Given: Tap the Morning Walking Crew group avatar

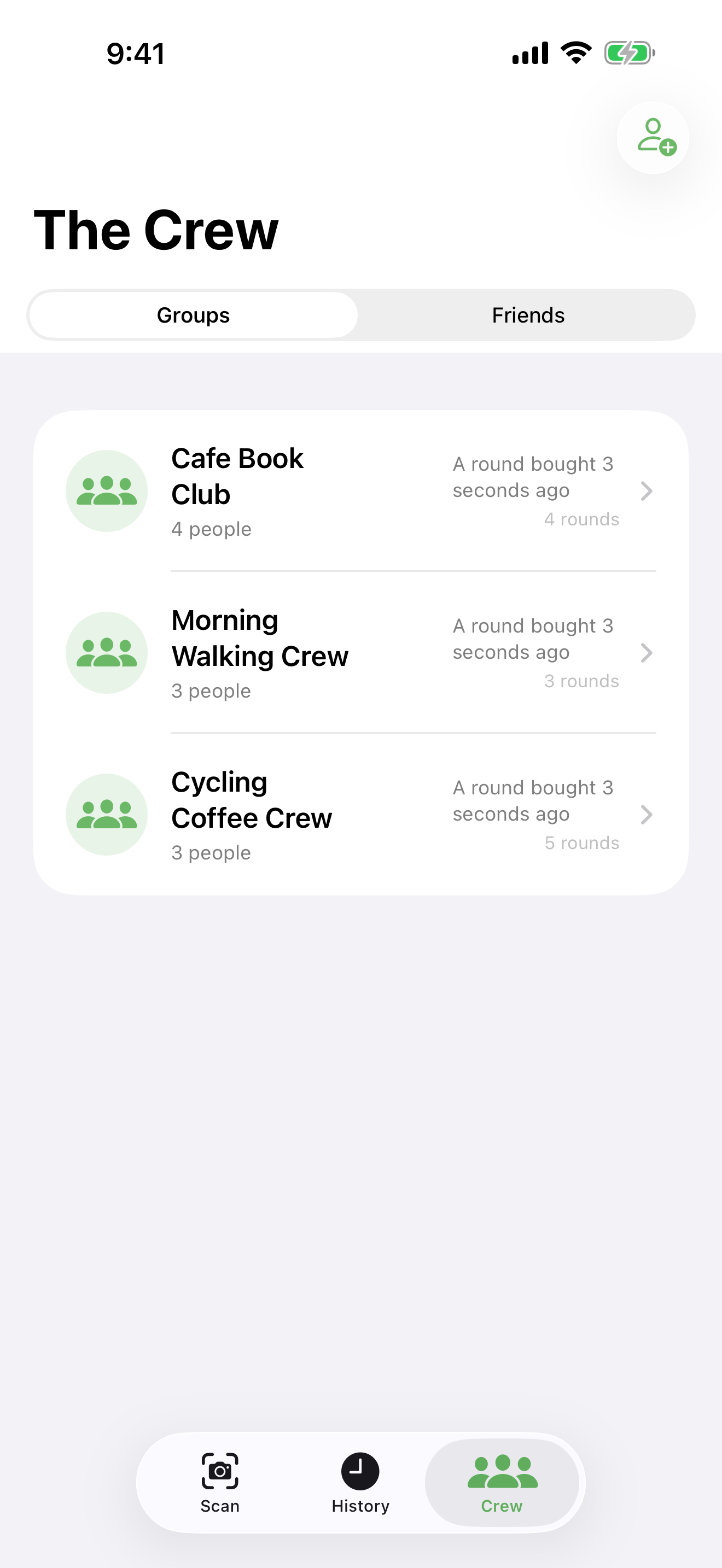Looking at the screenshot, I should pyautogui.click(x=107, y=652).
